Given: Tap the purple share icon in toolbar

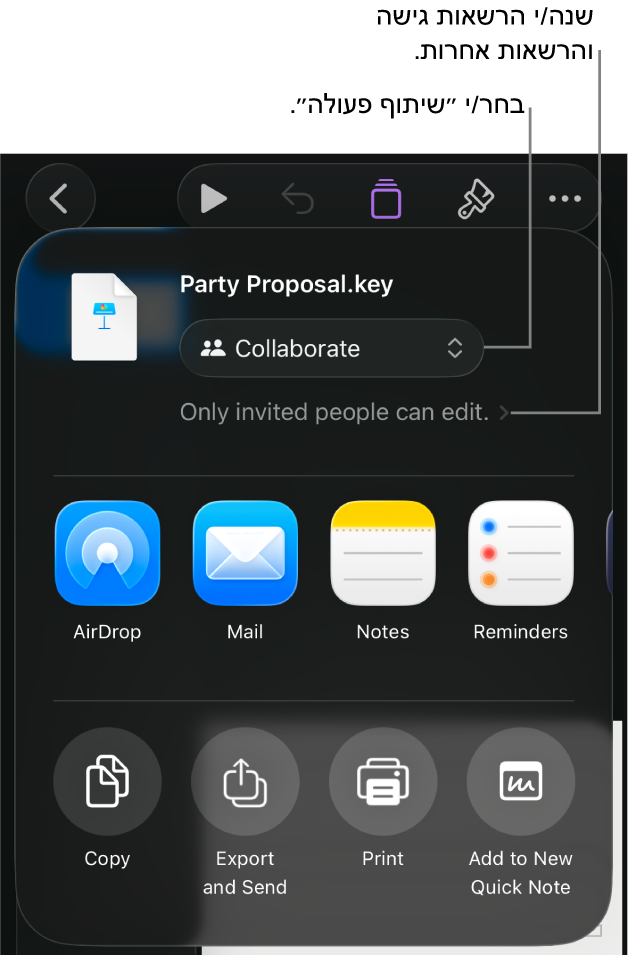Looking at the screenshot, I should coord(385,198).
